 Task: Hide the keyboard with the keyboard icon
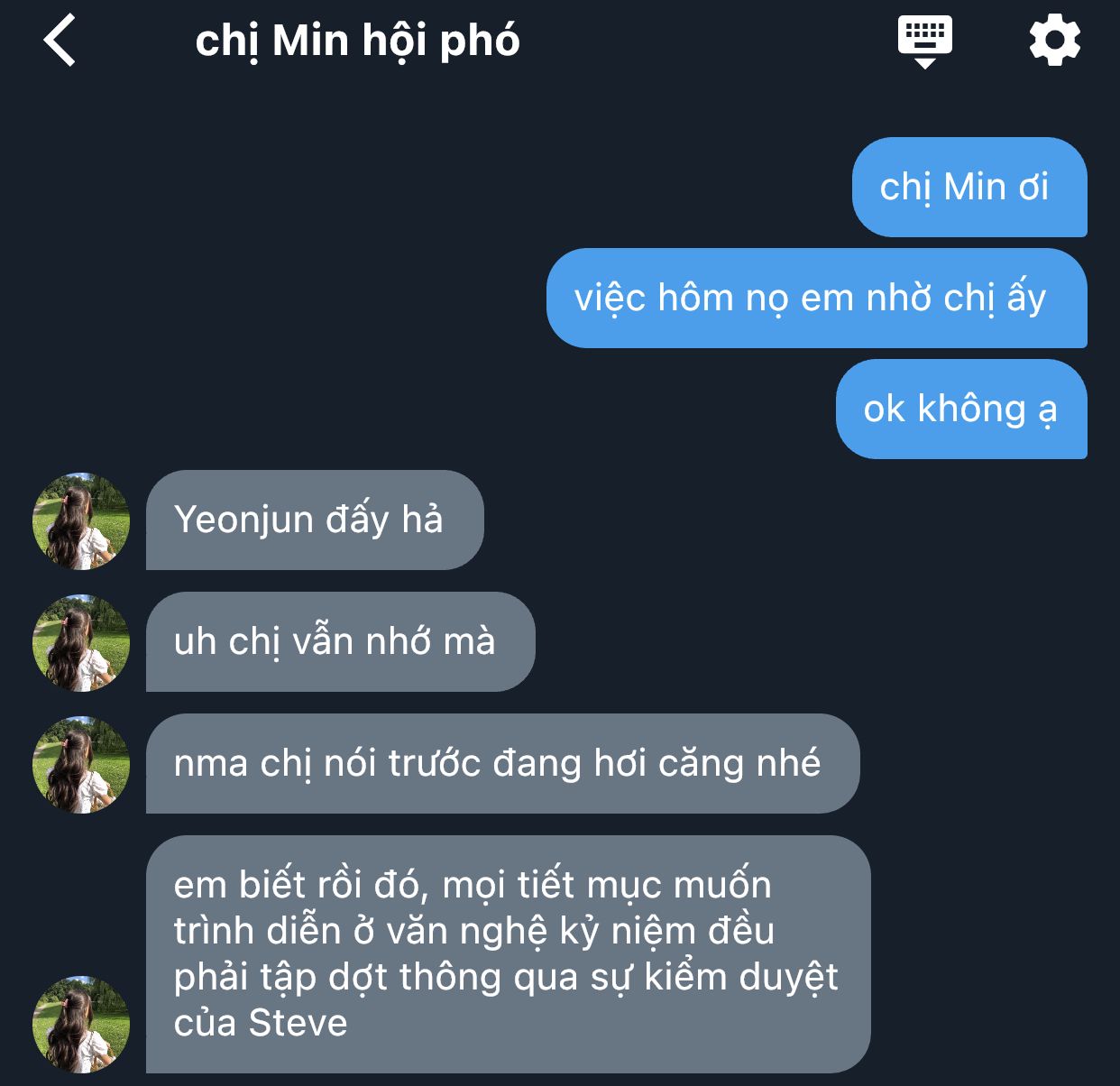[924, 41]
